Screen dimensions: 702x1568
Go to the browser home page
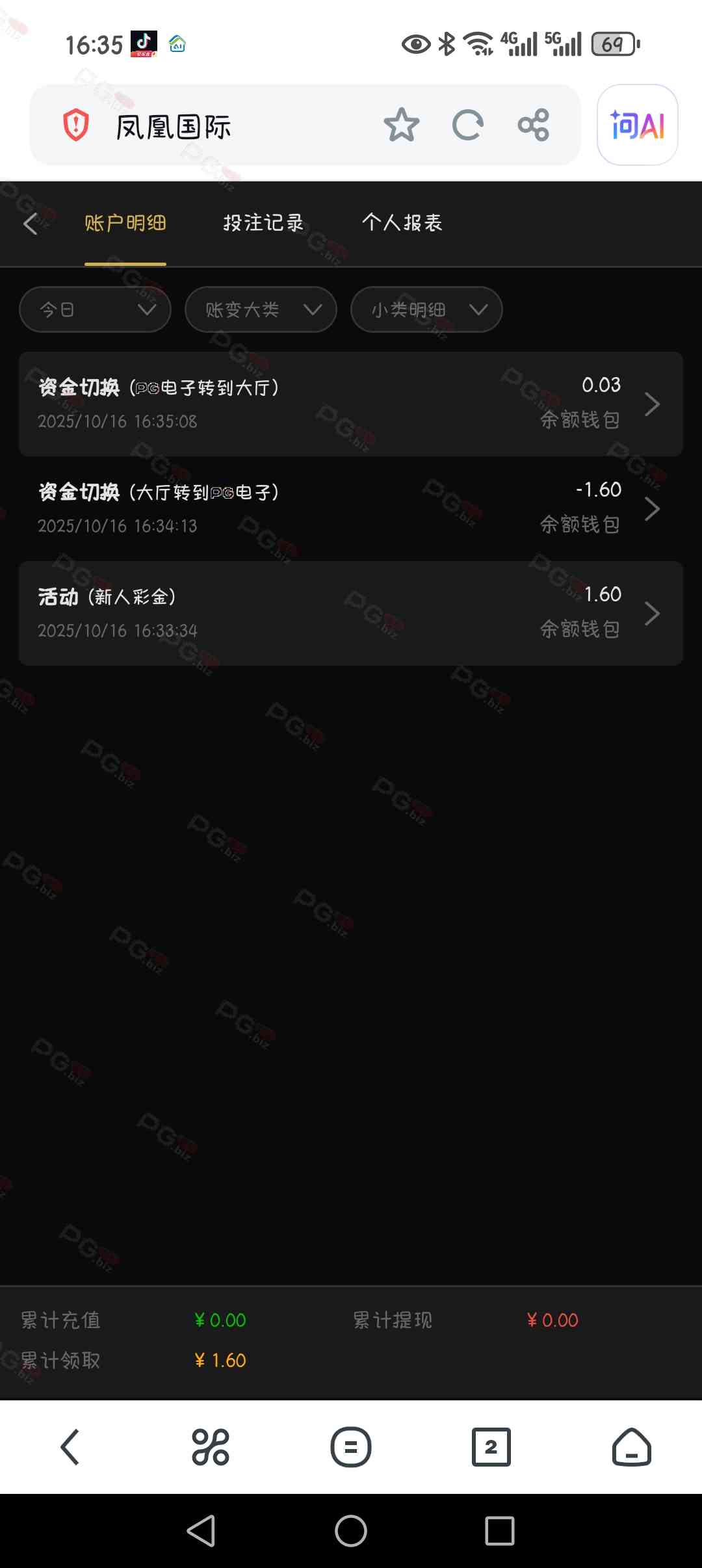[x=631, y=1447]
